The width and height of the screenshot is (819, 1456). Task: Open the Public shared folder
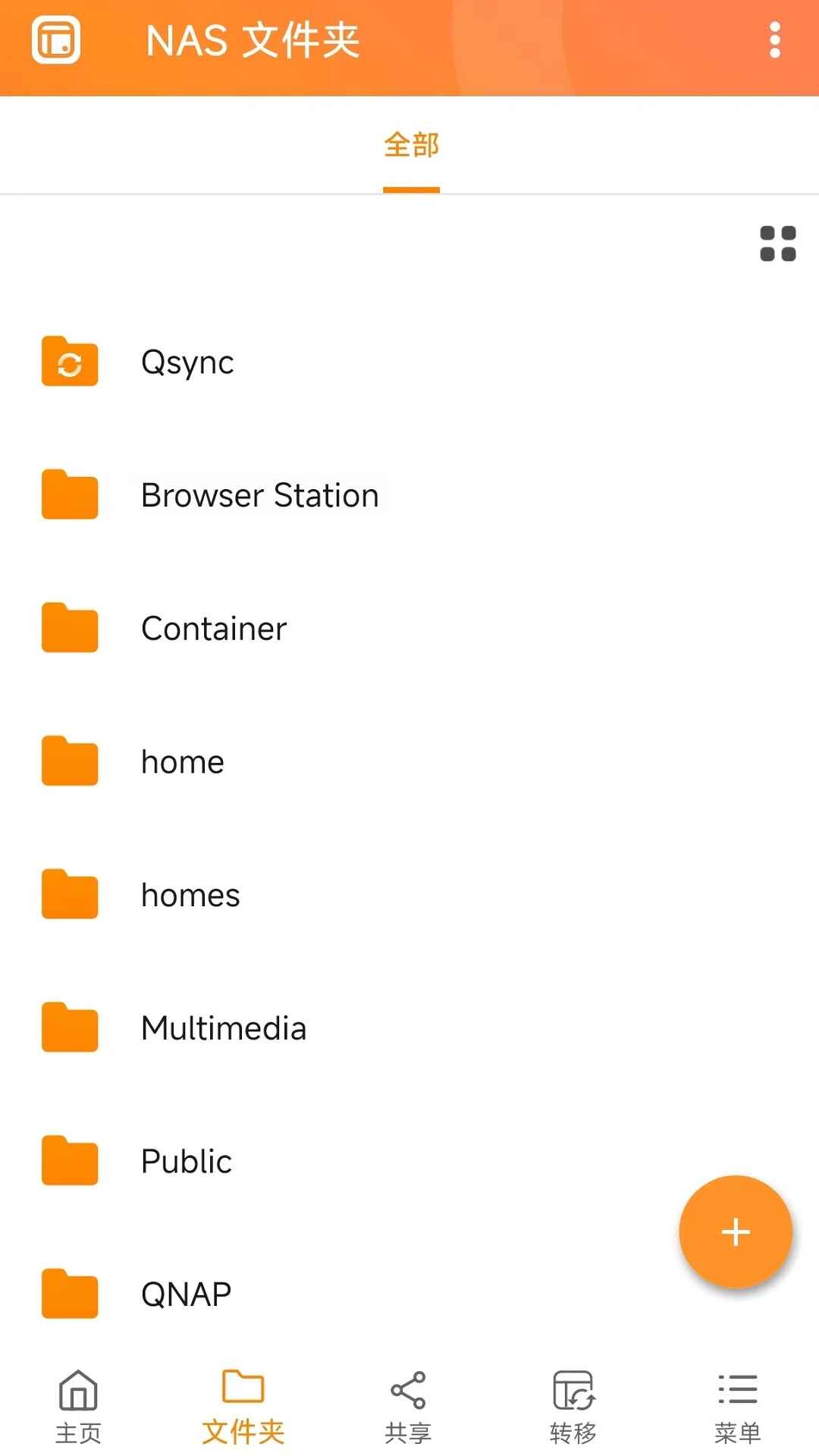click(186, 1160)
